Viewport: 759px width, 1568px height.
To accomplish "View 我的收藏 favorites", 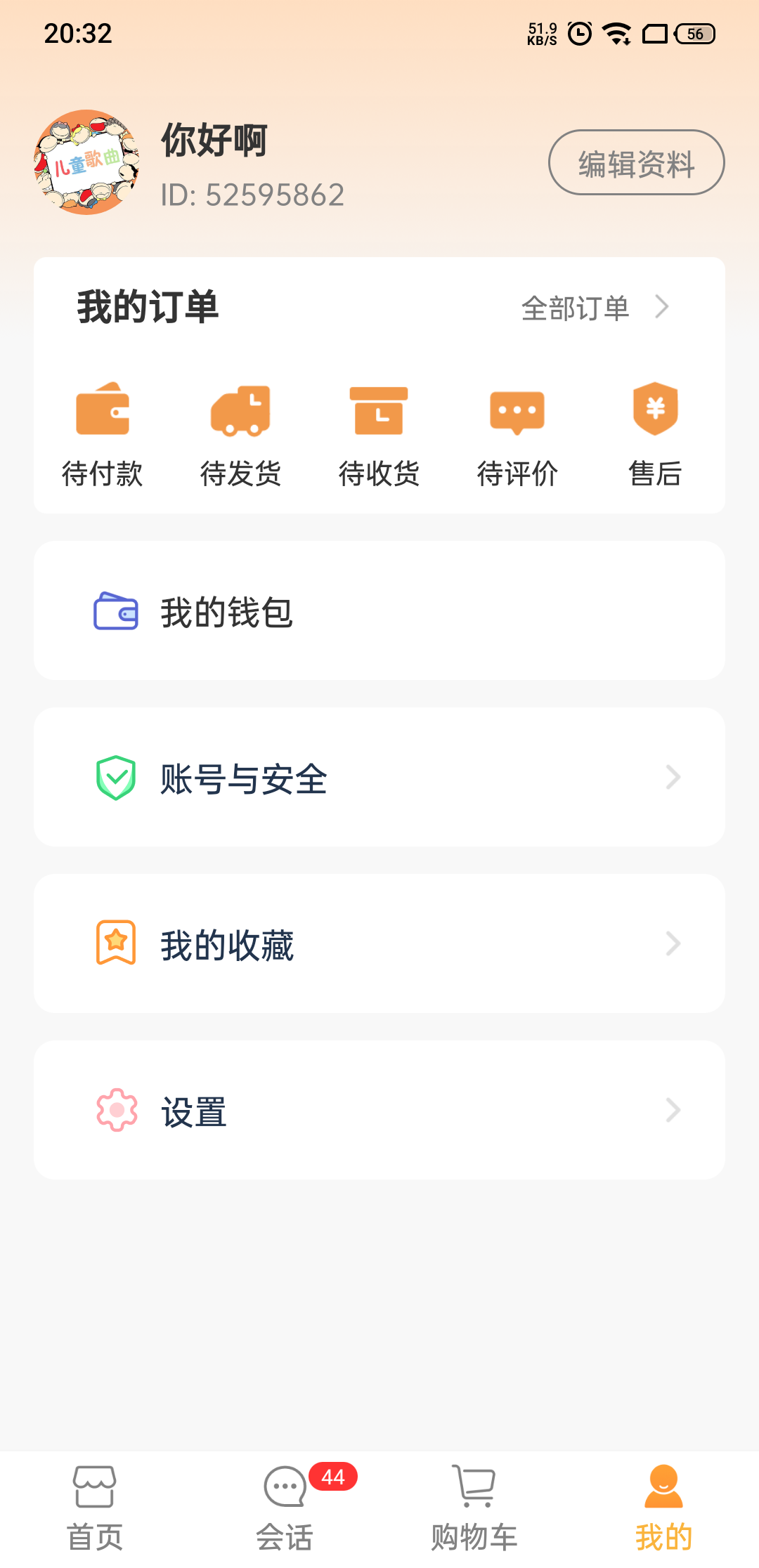I will pyautogui.click(x=379, y=944).
